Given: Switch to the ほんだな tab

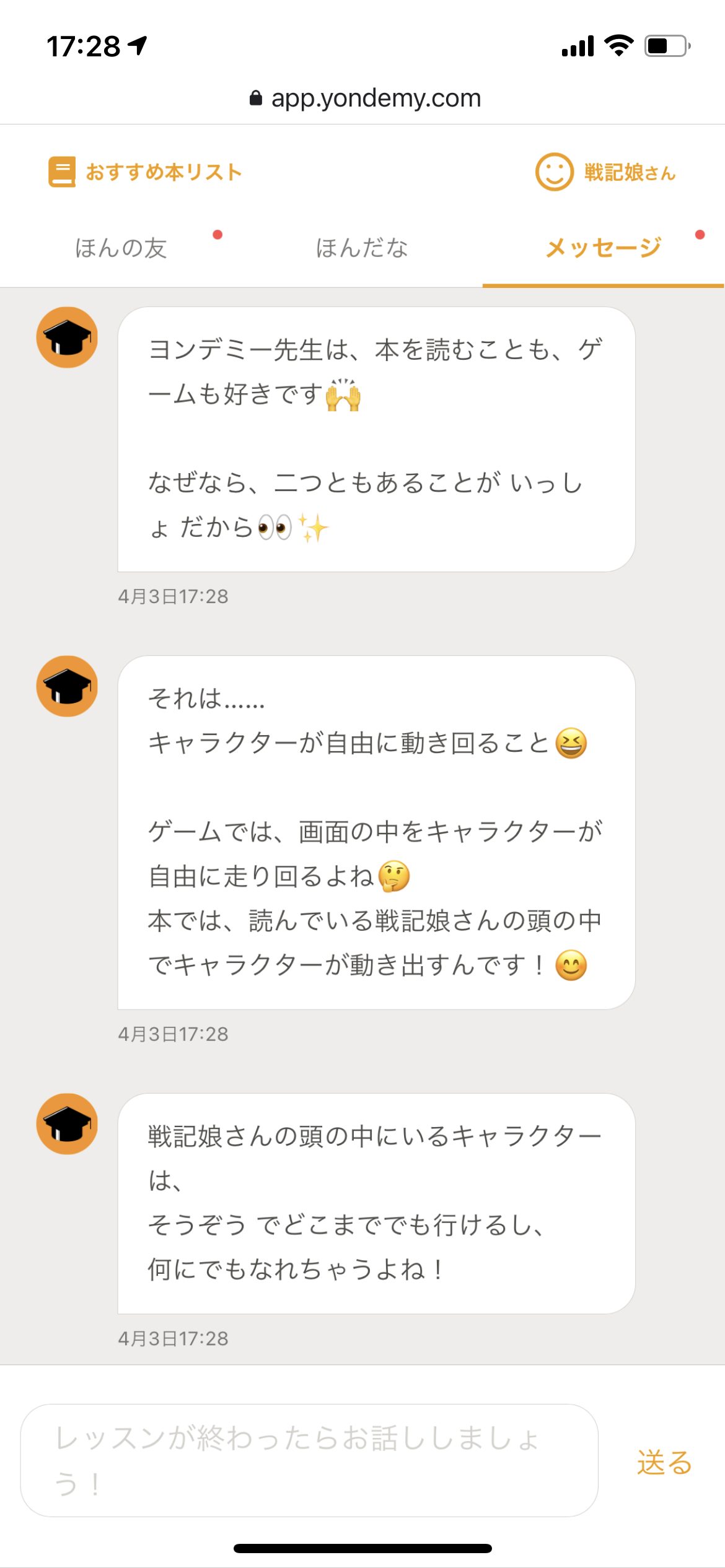Looking at the screenshot, I should (x=362, y=248).
